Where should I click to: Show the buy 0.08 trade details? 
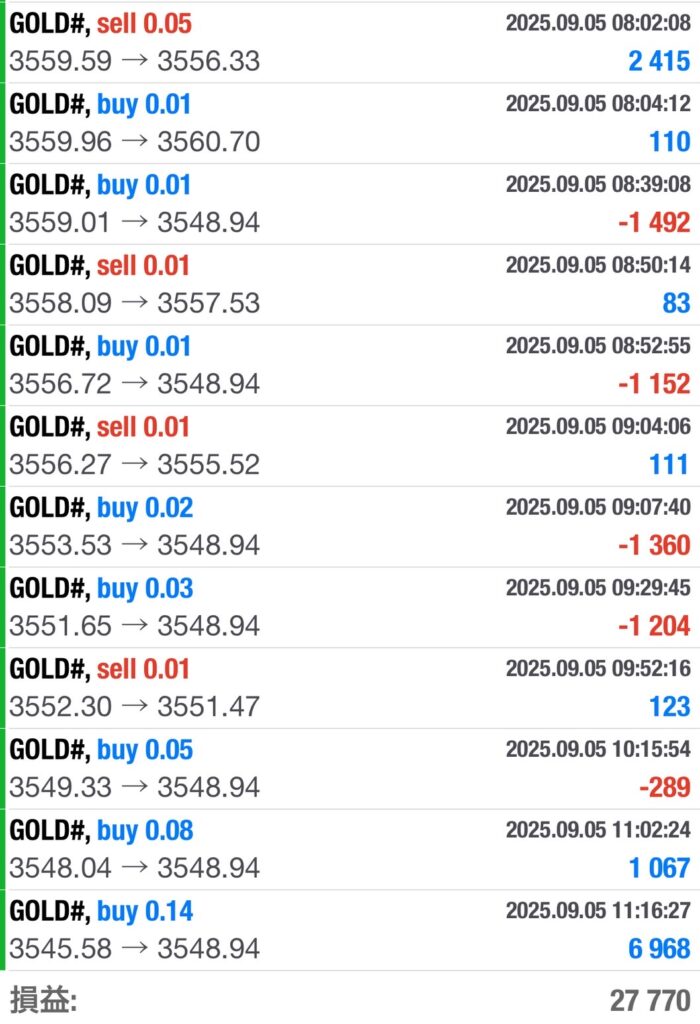tap(350, 849)
